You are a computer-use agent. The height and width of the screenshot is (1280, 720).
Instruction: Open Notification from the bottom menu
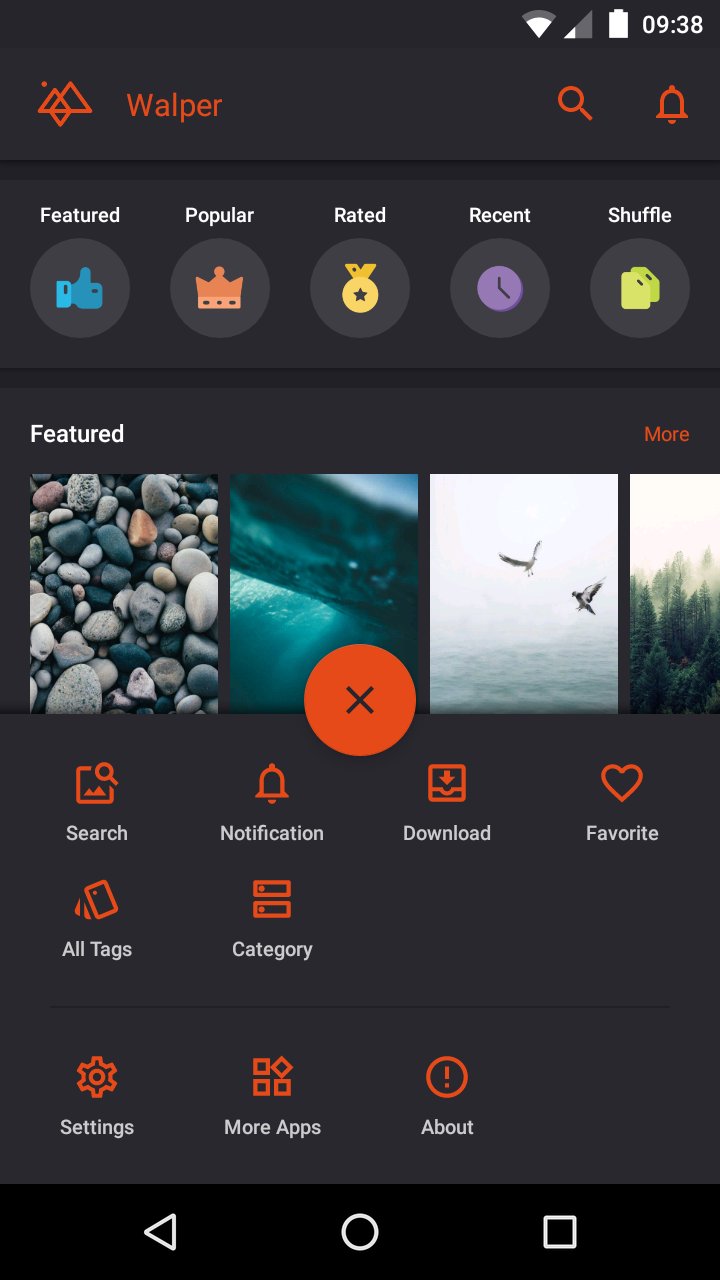point(272,803)
